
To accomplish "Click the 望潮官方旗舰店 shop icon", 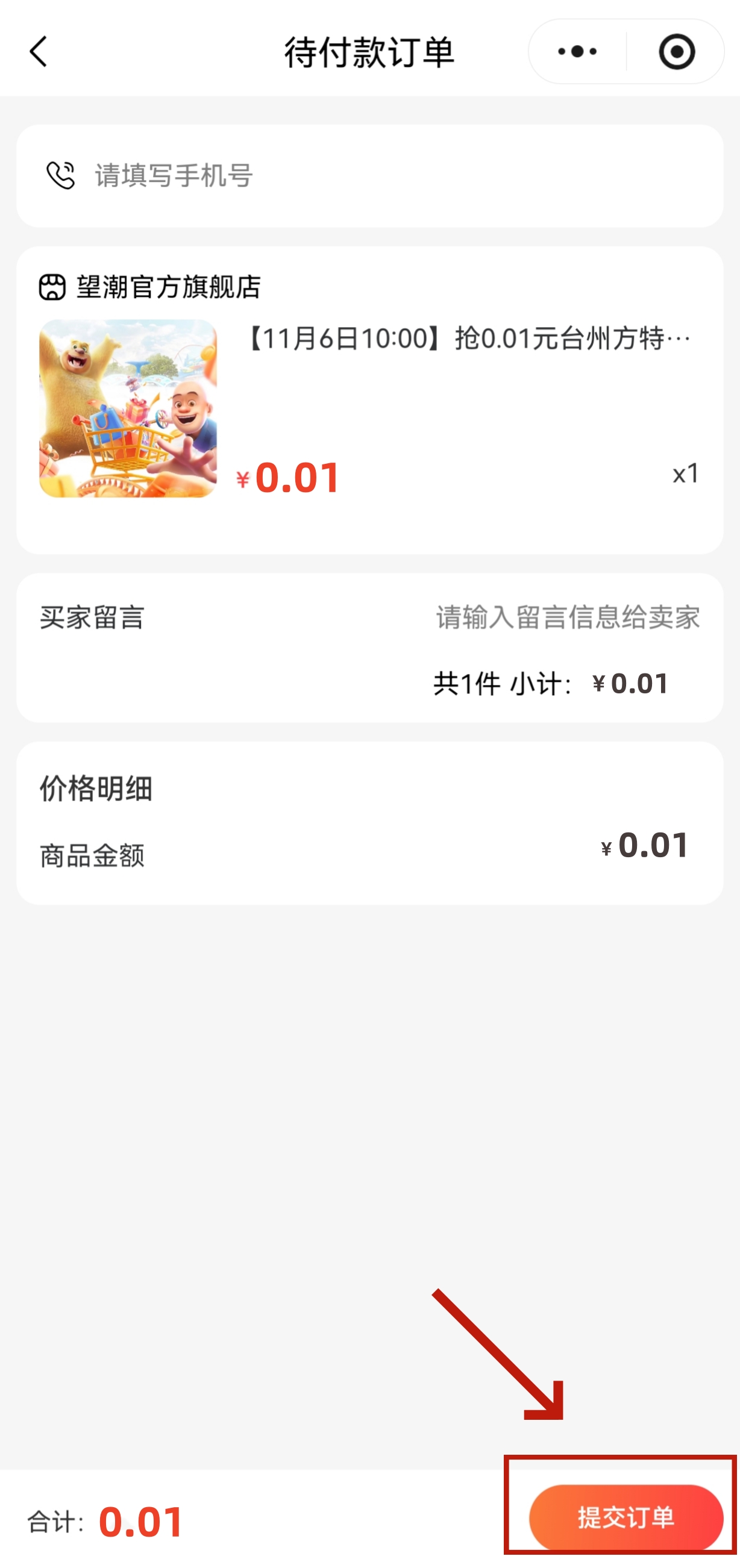I will tap(52, 289).
